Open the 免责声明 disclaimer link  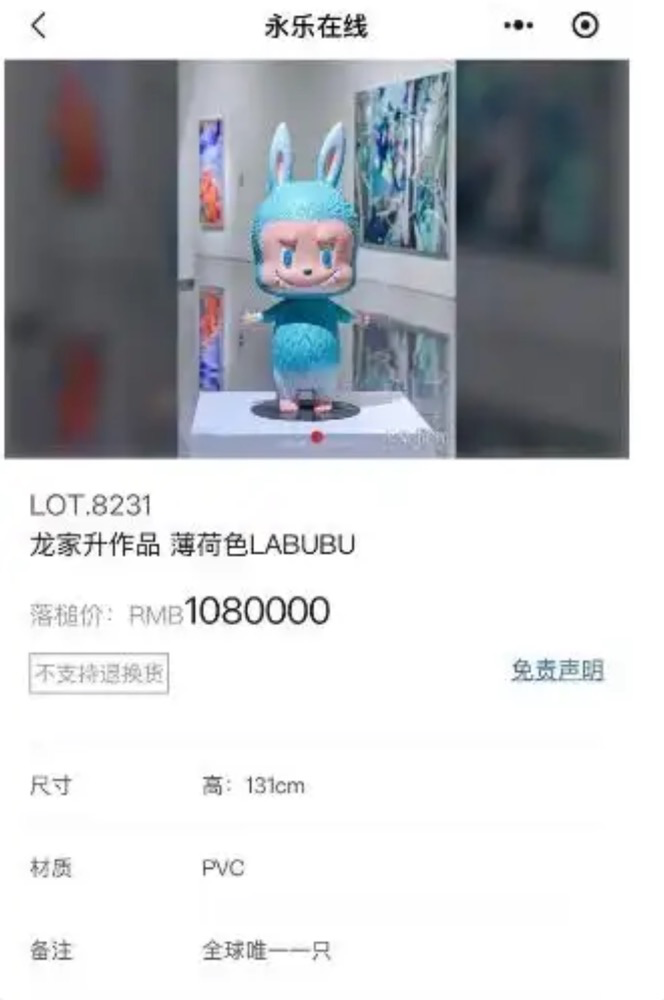click(557, 671)
